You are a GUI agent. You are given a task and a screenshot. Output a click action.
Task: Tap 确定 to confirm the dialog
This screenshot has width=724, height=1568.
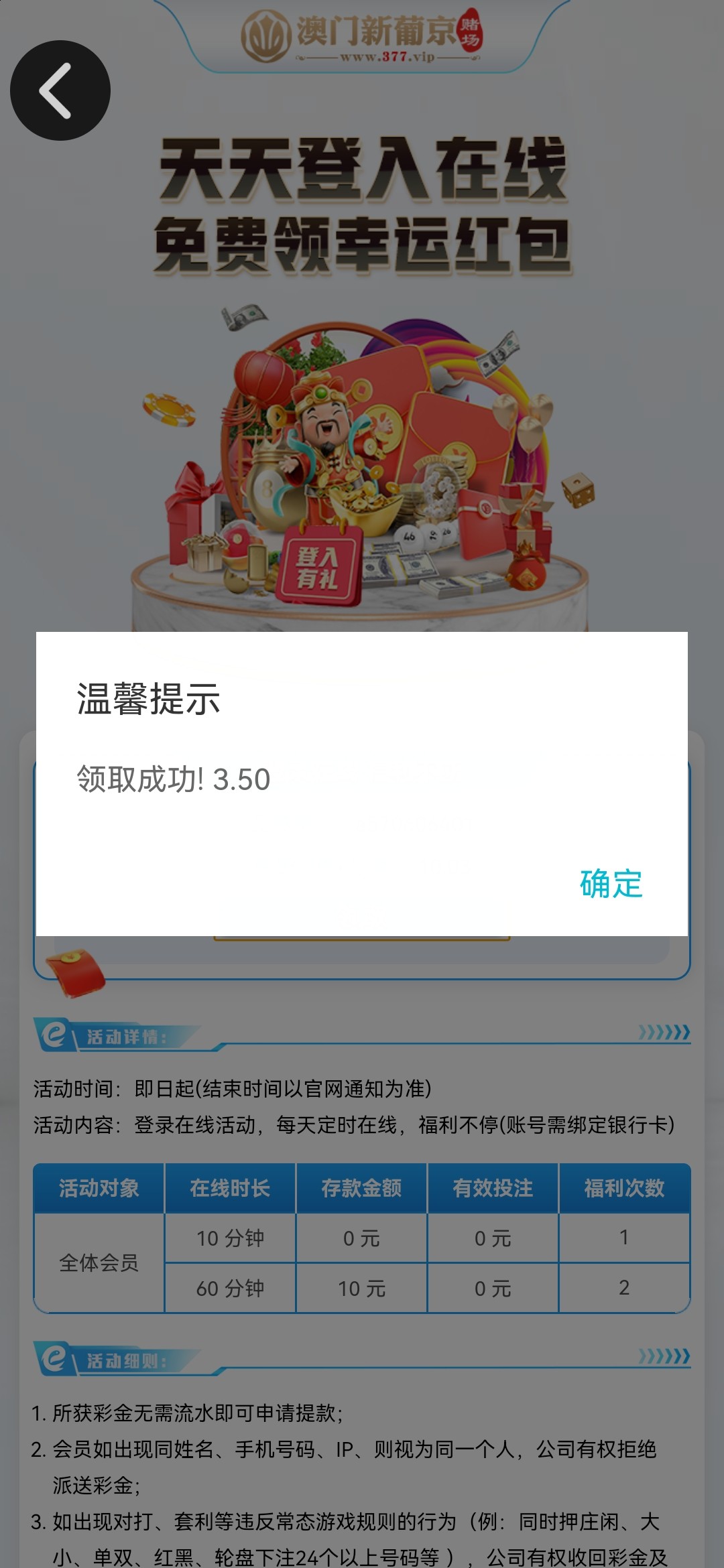[611, 883]
